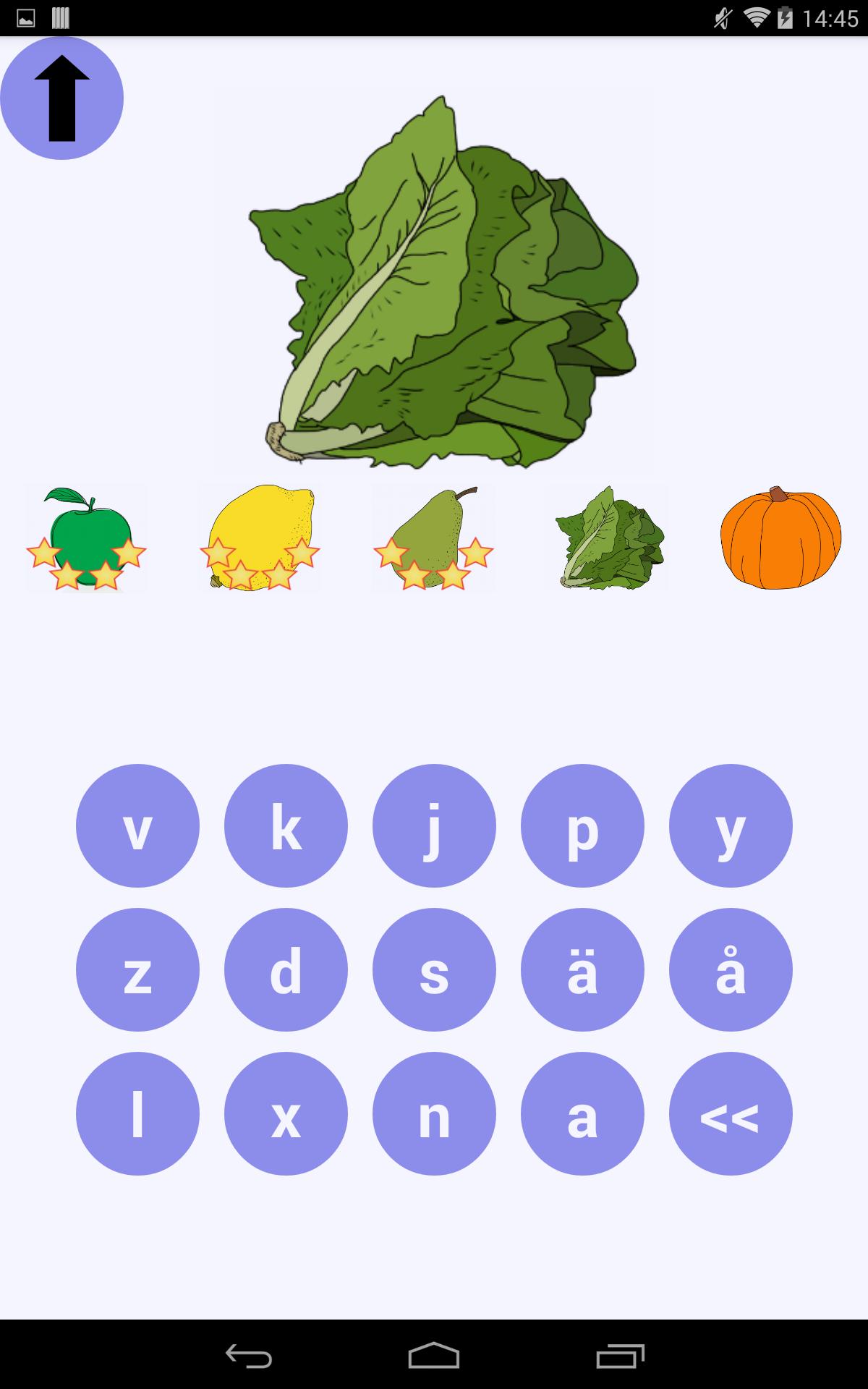The height and width of the screenshot is (1389, 868).
Task: Enter the letter d
Action: point(286,969)
